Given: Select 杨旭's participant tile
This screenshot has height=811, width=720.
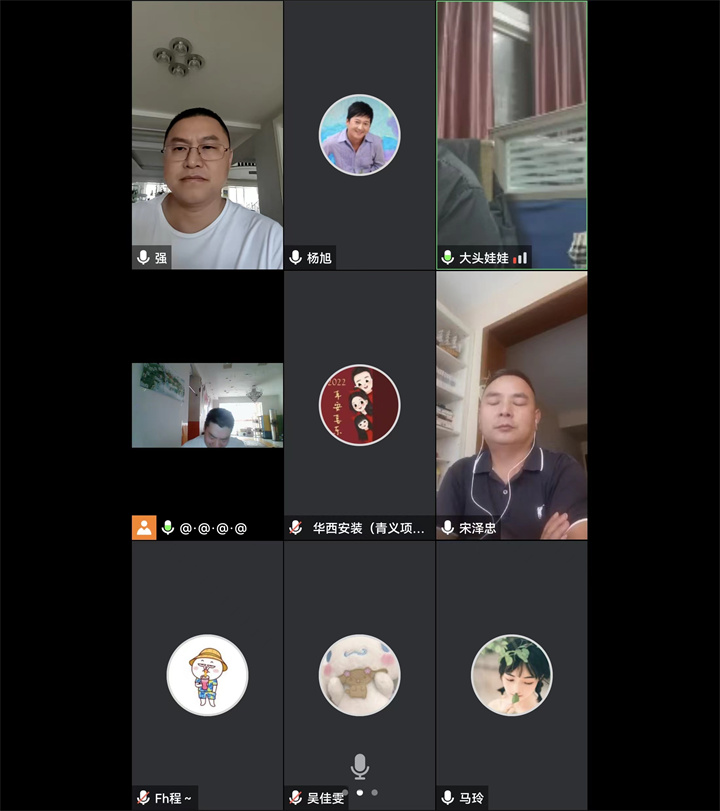Looking at the screenshot, I should (x=359, y=135).
